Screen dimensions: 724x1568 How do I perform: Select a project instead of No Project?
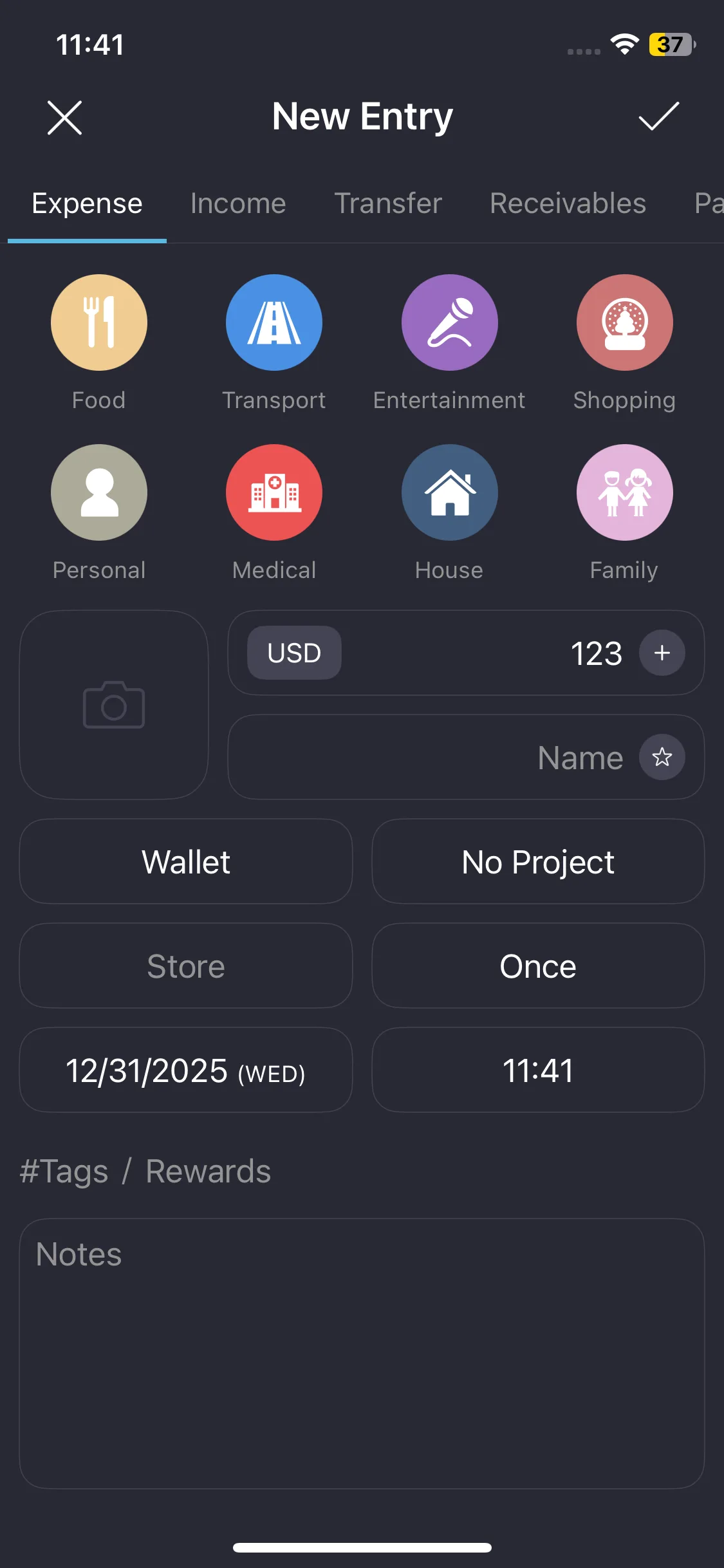(x=538, y=861)
